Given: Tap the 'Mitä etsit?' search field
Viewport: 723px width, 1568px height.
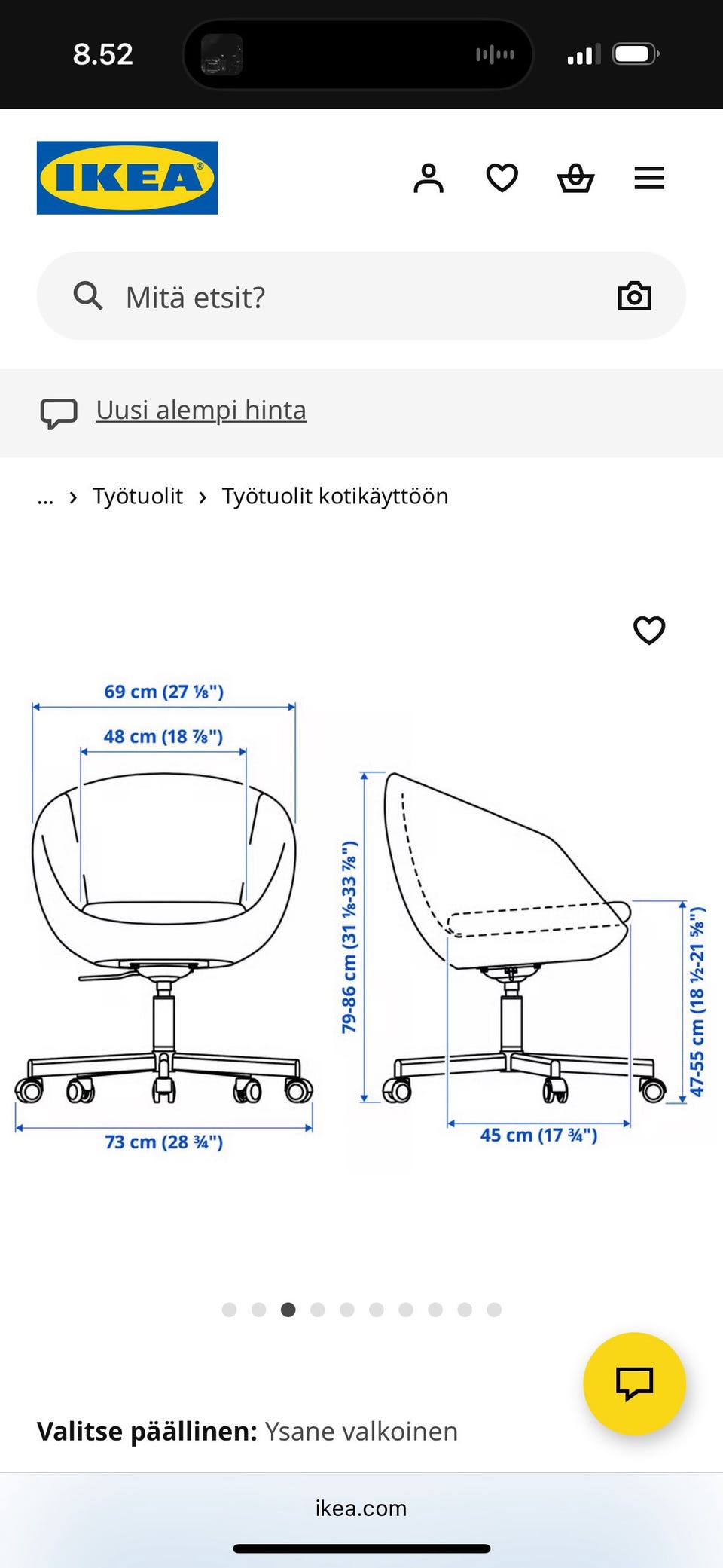Looking at the screenshot, I should (339, 297).
